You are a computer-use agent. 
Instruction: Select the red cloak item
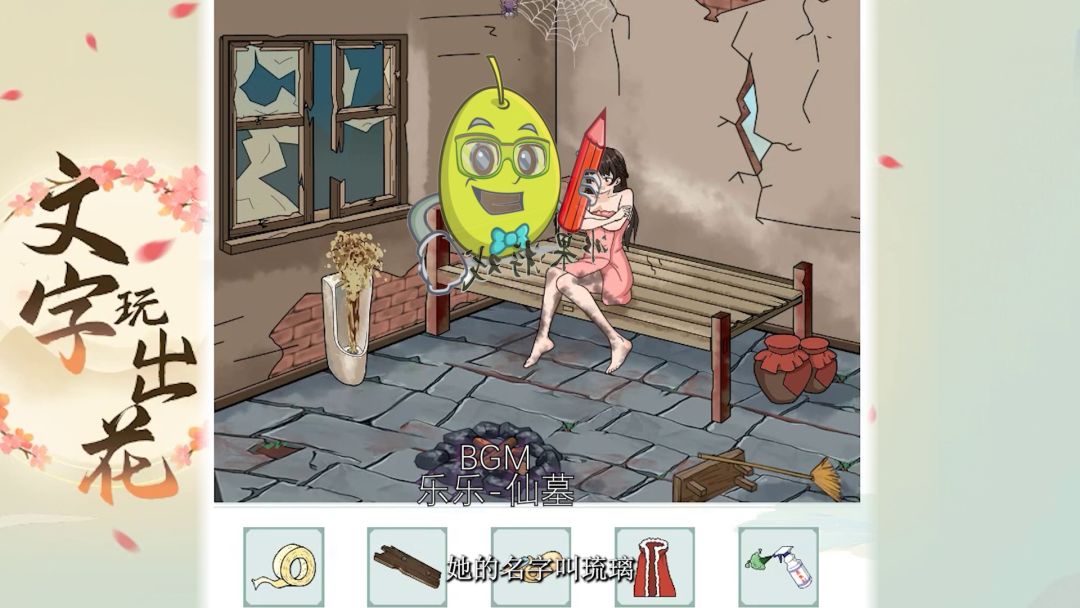(654, 567)
